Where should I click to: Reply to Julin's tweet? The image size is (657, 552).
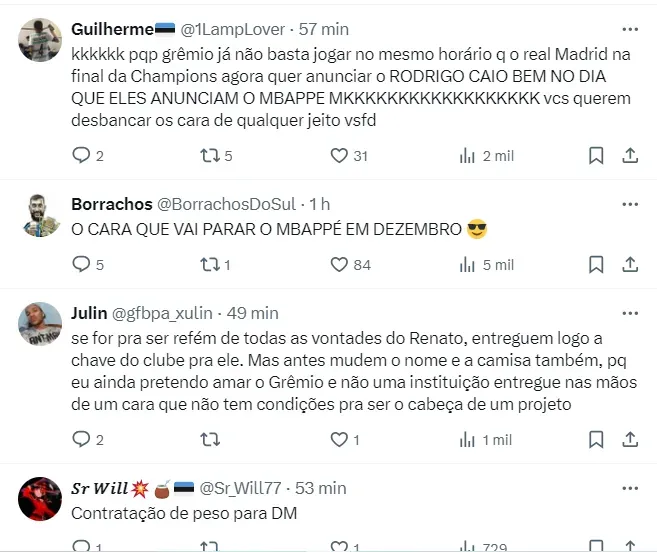pyautogui.click(x=82, y=439)
